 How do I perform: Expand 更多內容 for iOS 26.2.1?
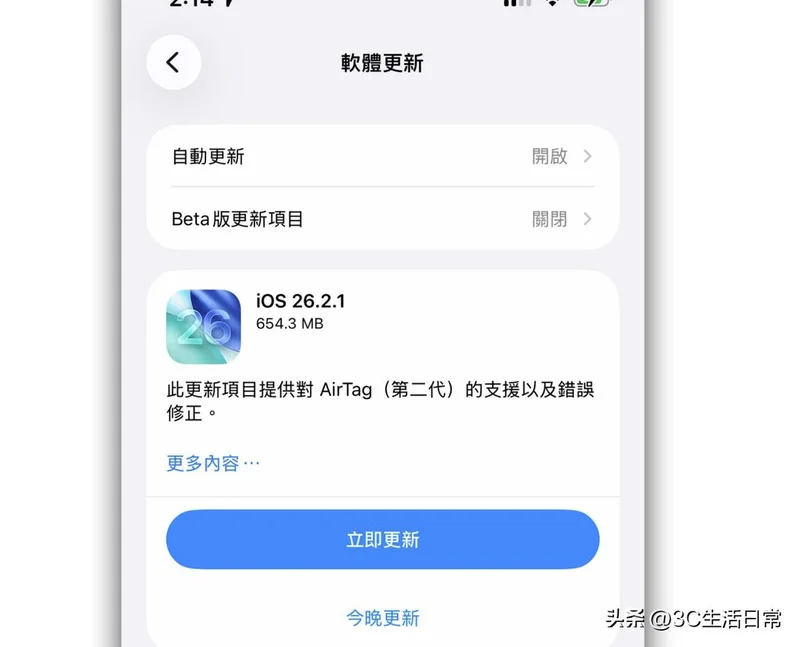213,463
